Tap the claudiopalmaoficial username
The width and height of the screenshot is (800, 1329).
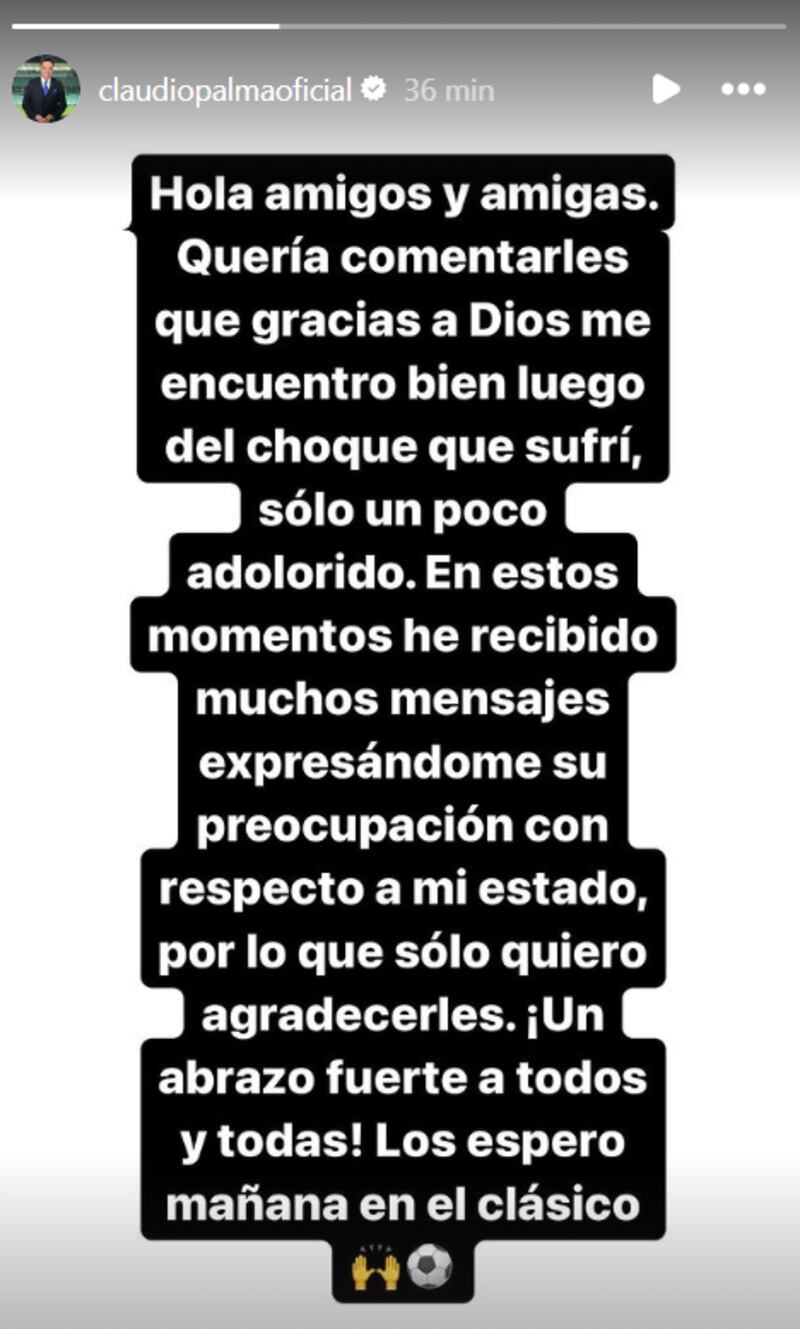pos(225,90)
